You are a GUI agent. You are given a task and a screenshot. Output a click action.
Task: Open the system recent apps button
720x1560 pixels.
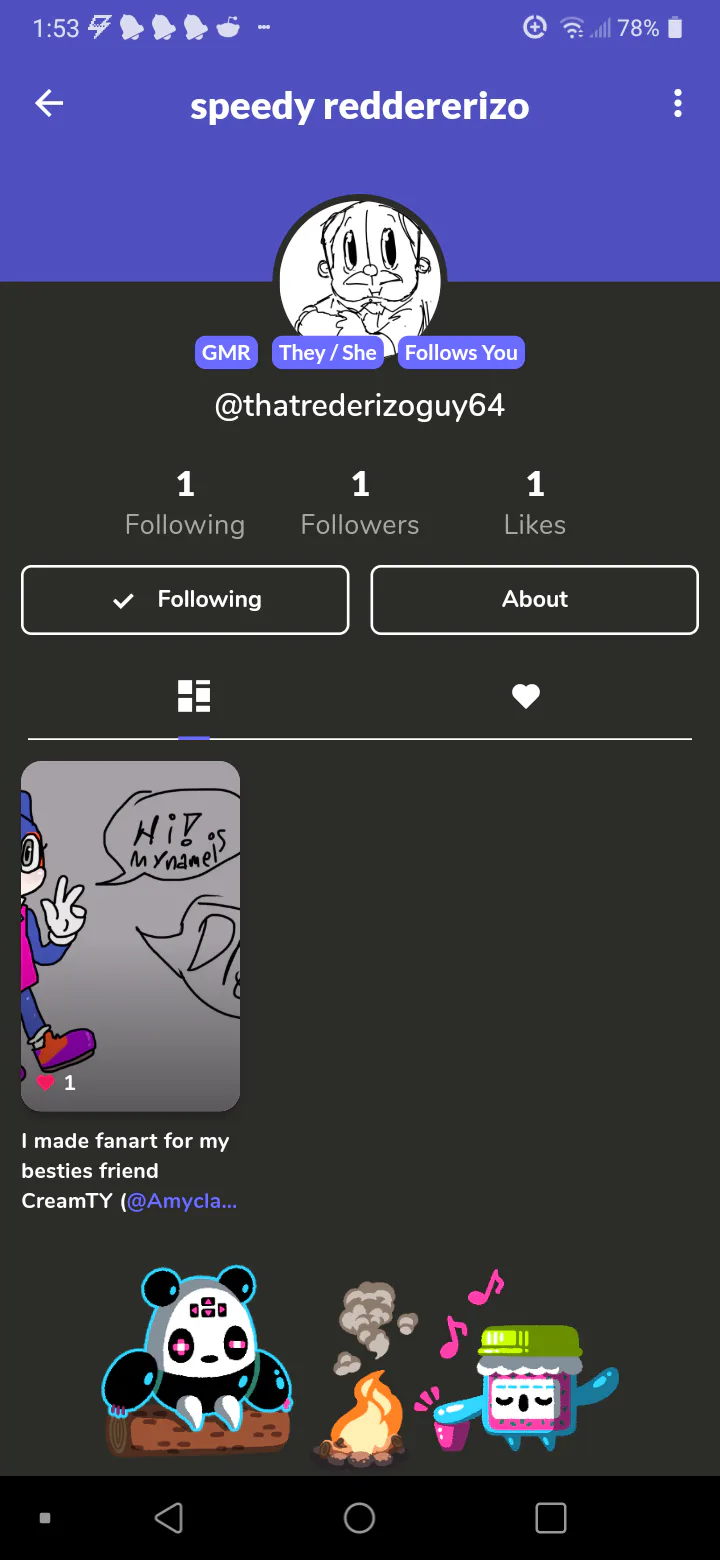point(551,1518)
